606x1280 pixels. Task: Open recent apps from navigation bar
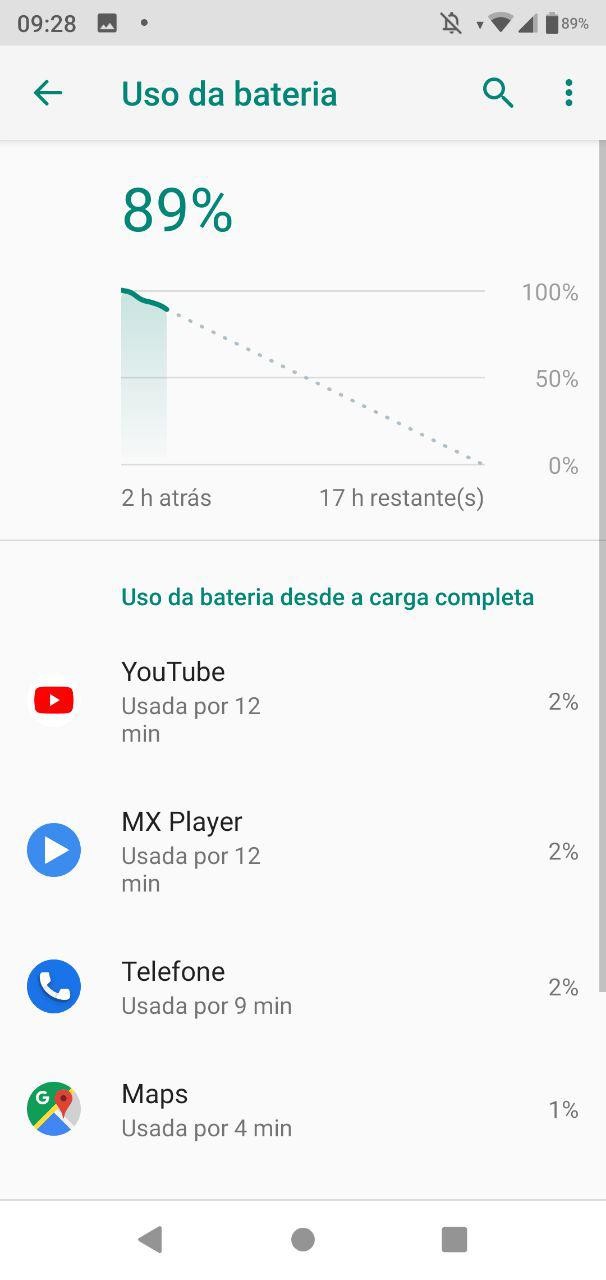click(x=454, y=1240)
